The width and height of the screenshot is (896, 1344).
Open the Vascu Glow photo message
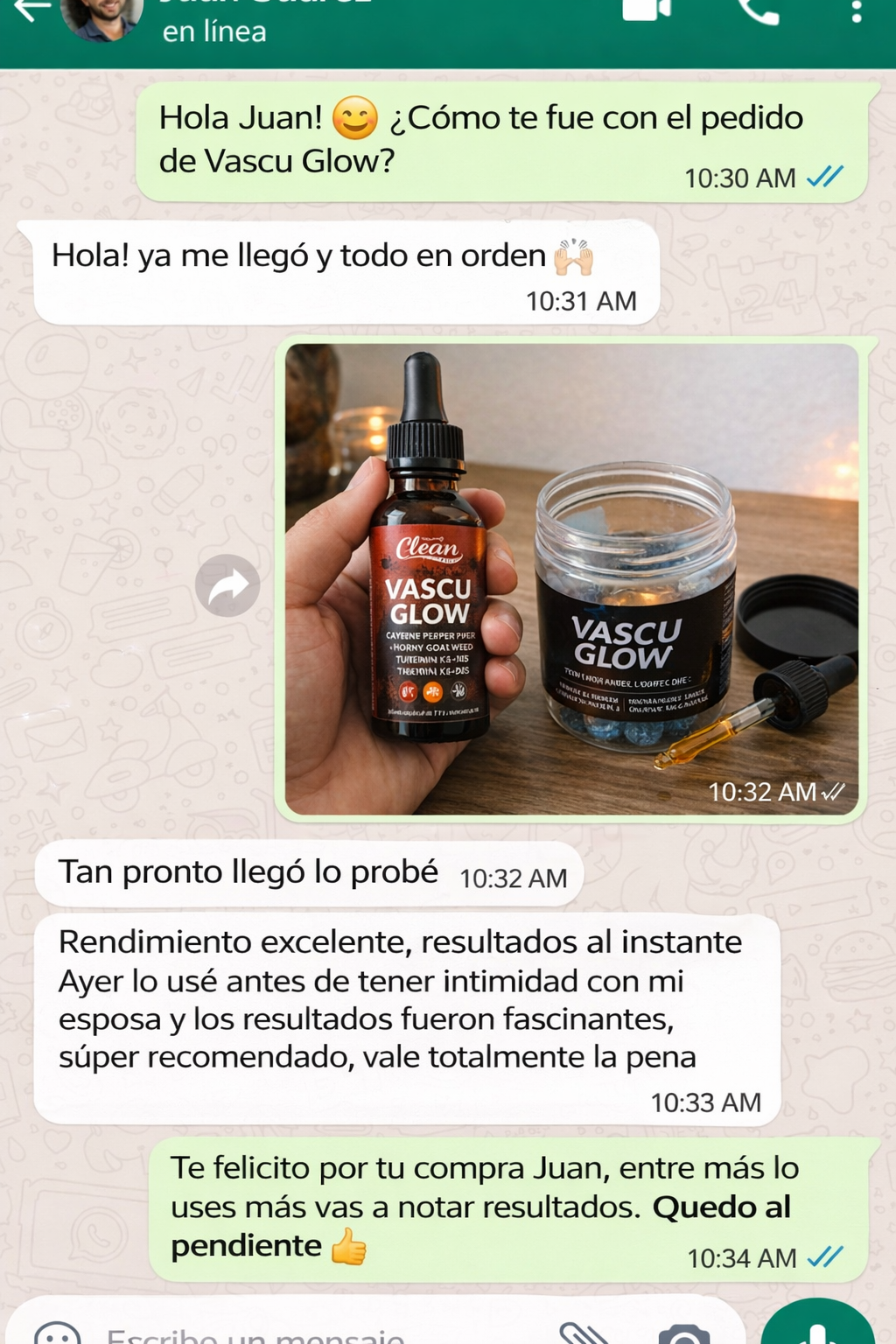[x=570, y=578]
